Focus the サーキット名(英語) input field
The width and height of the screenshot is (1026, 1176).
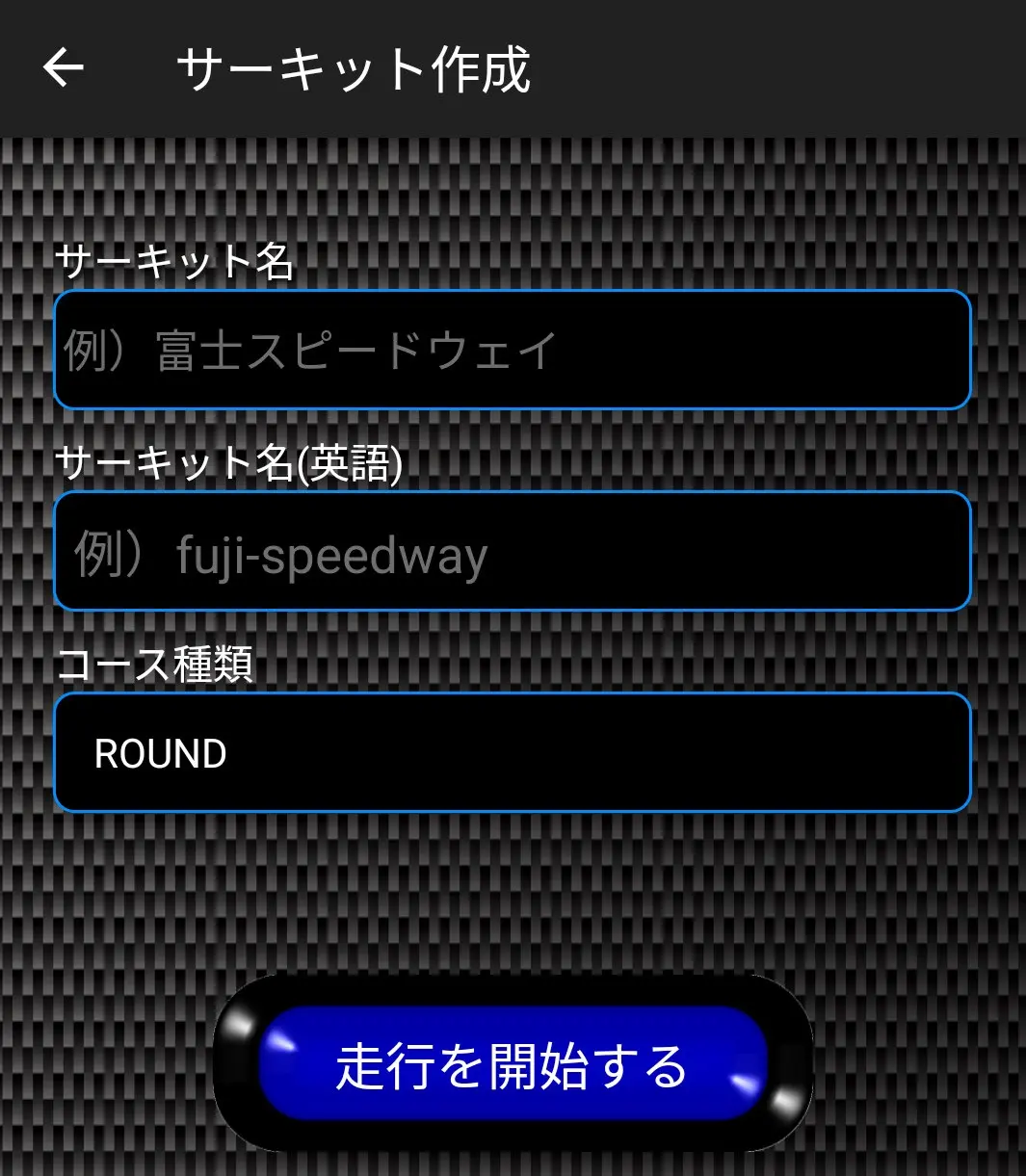click(512, 553)
